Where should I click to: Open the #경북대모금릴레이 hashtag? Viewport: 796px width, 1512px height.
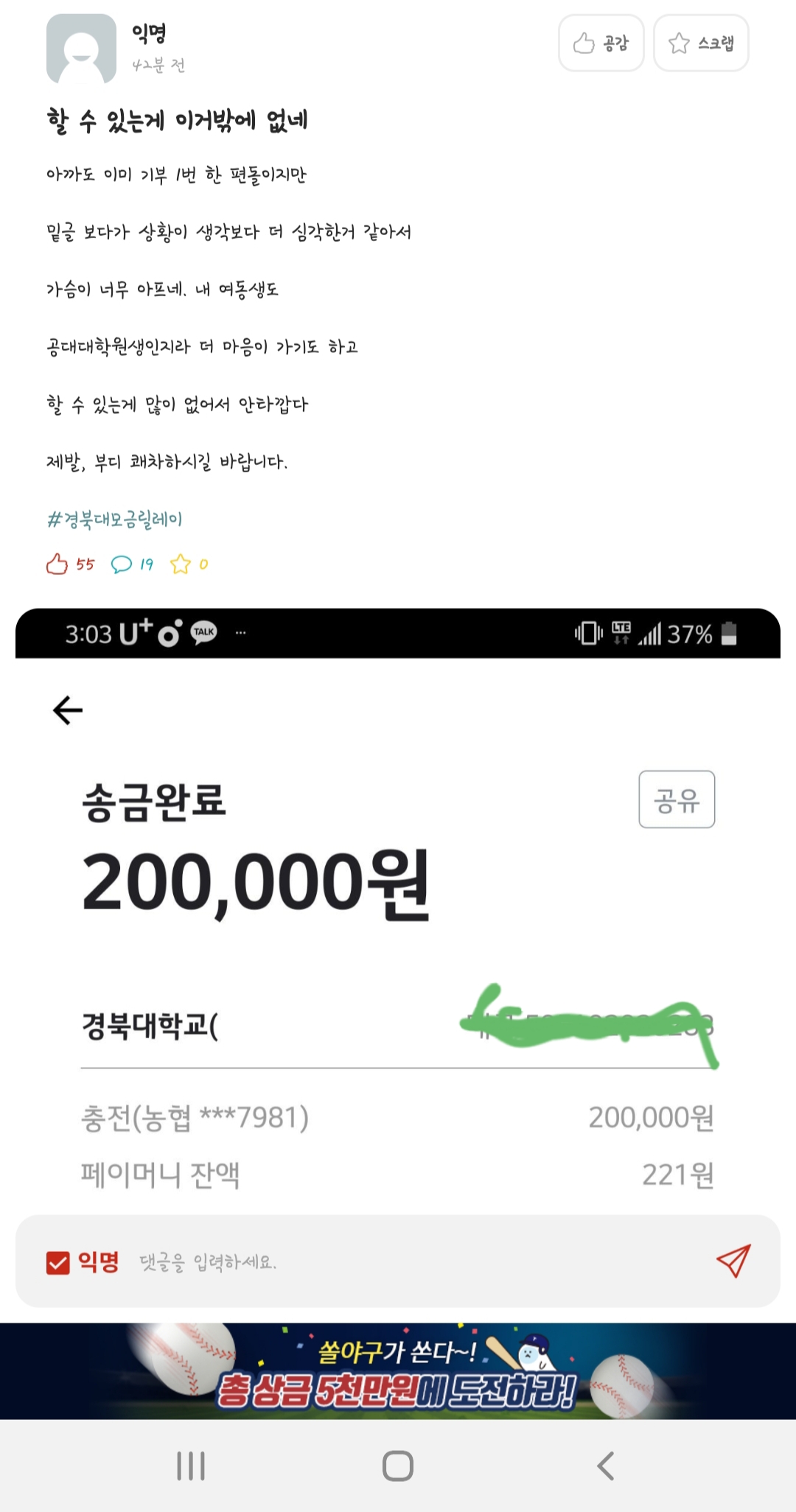click(114, 519)
